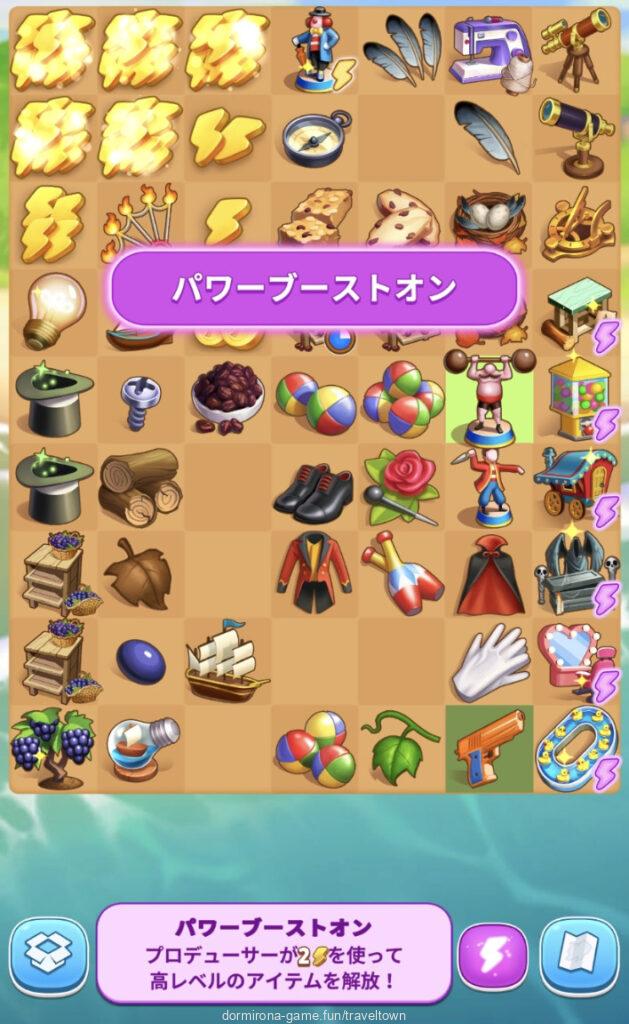Select the vampire cape item
This screenshot has height=1024, width=629.
[489, 574]
